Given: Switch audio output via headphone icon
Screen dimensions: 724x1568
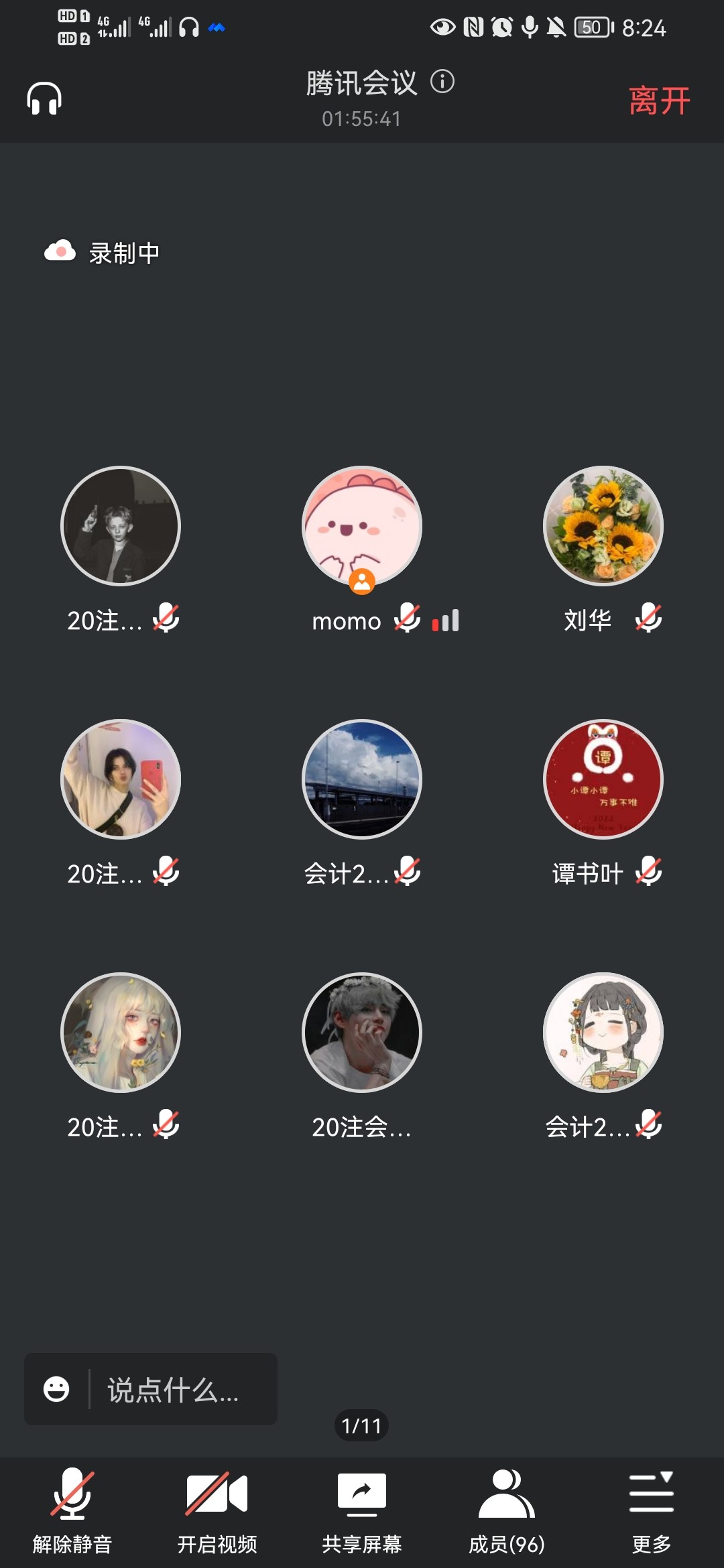Looking at the screenshot, I should click(x=44, y=99).
